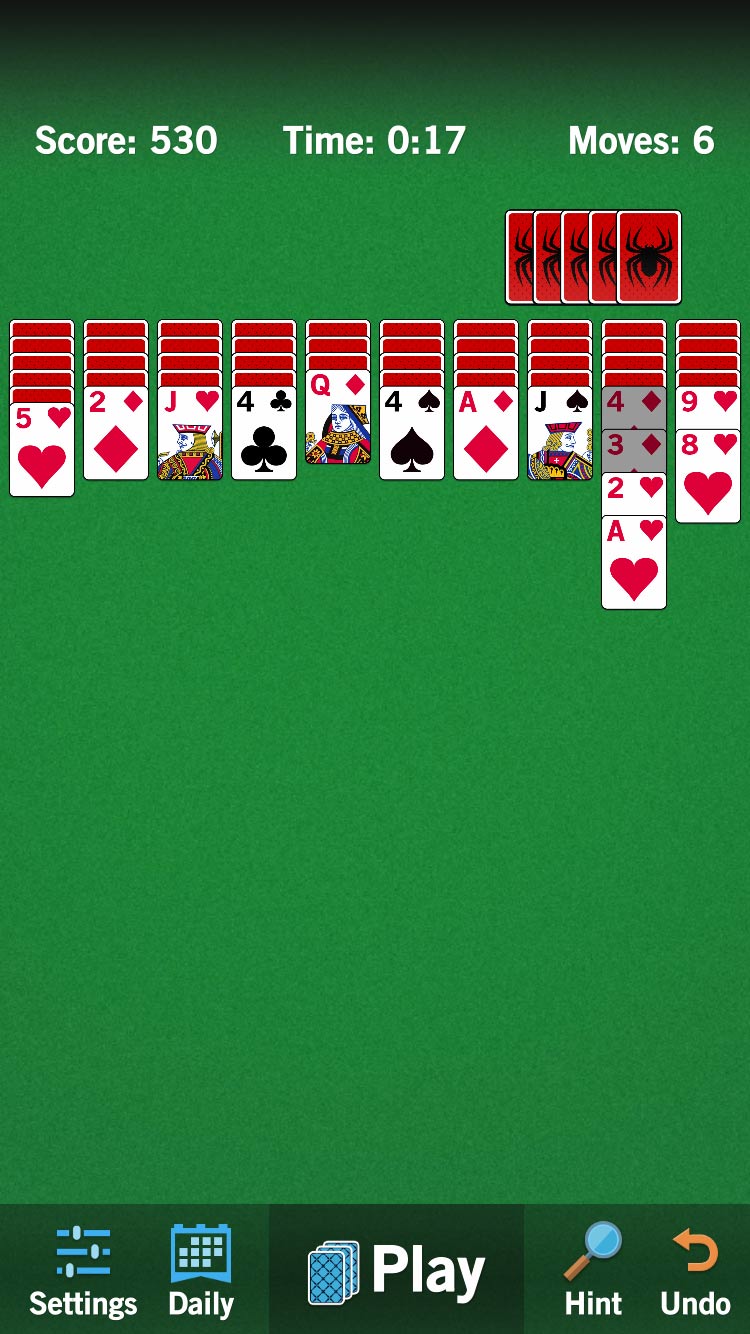The width and height of the screenshot is (750, 1334).
Task: Tap the Ace of Diamonds
Action: tap(485, 440)
